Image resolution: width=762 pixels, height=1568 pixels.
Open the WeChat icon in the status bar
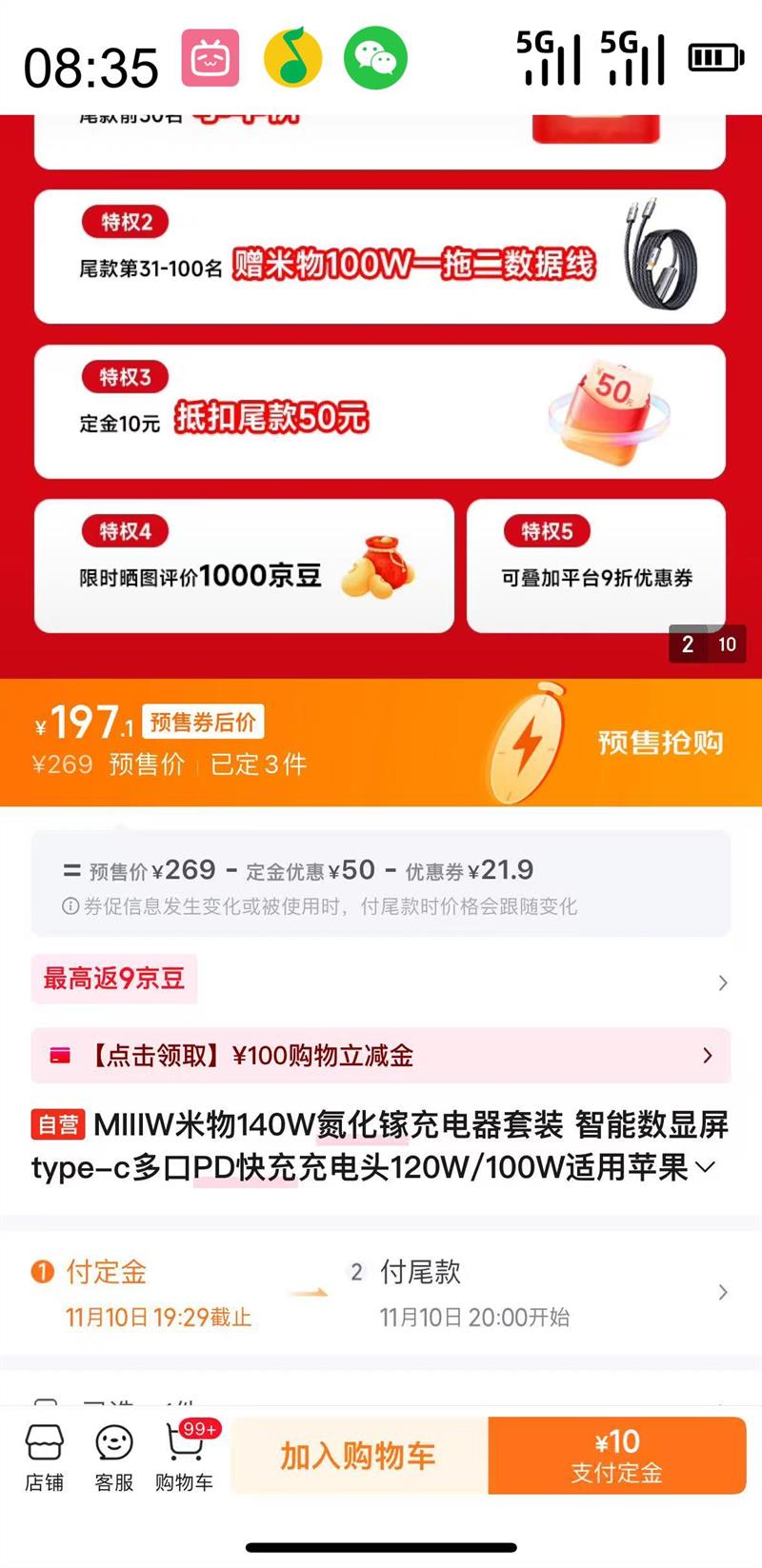point(375,57)
